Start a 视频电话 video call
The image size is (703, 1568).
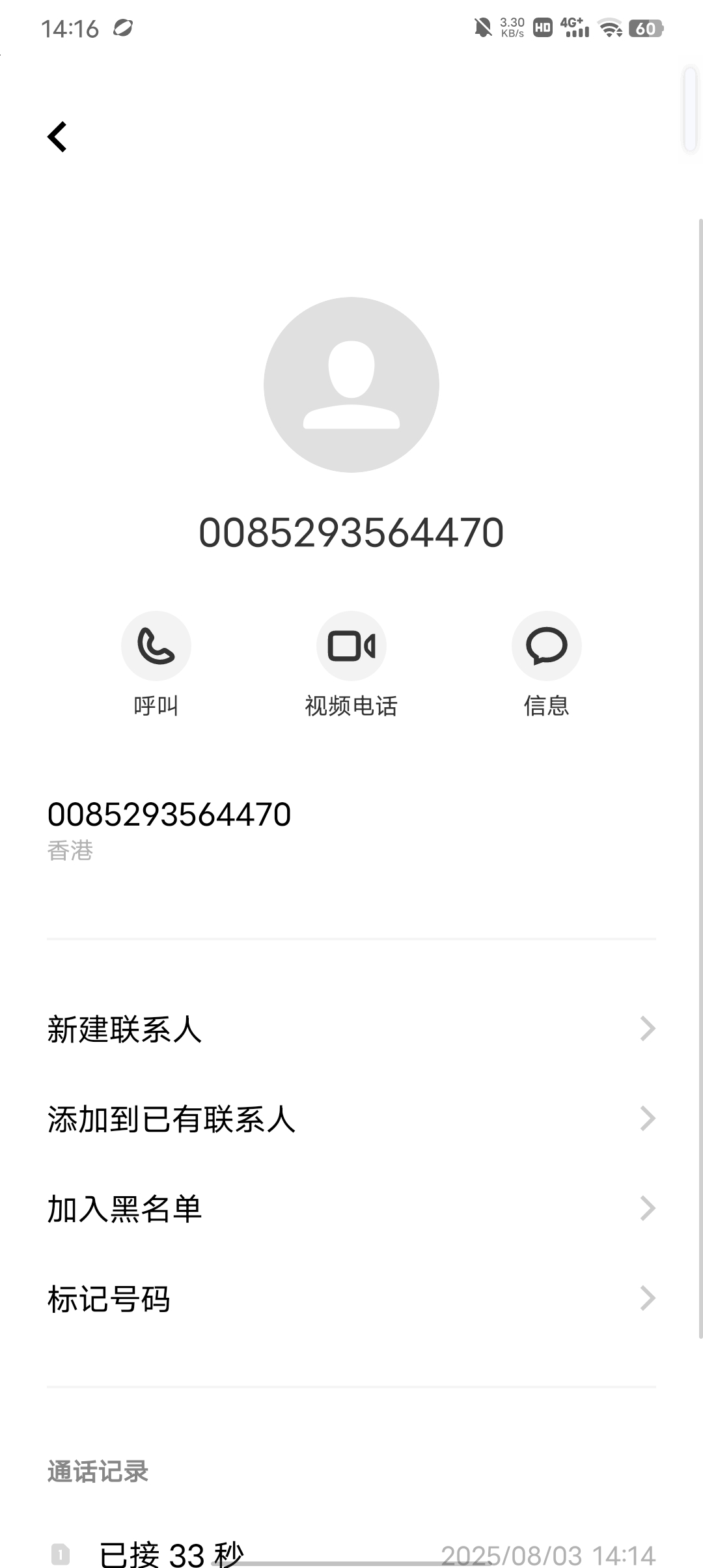(351, 645)
